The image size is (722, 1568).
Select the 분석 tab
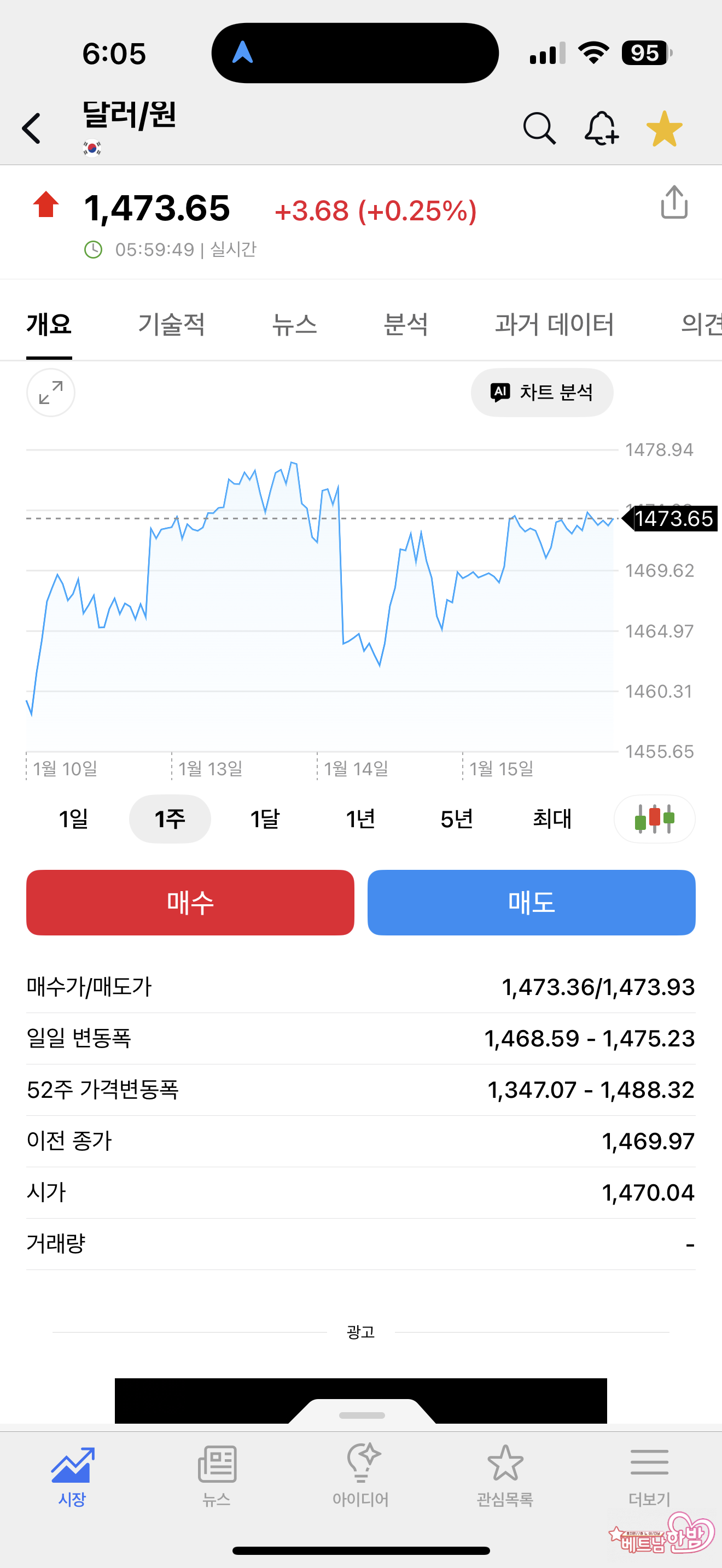[405, 324]
